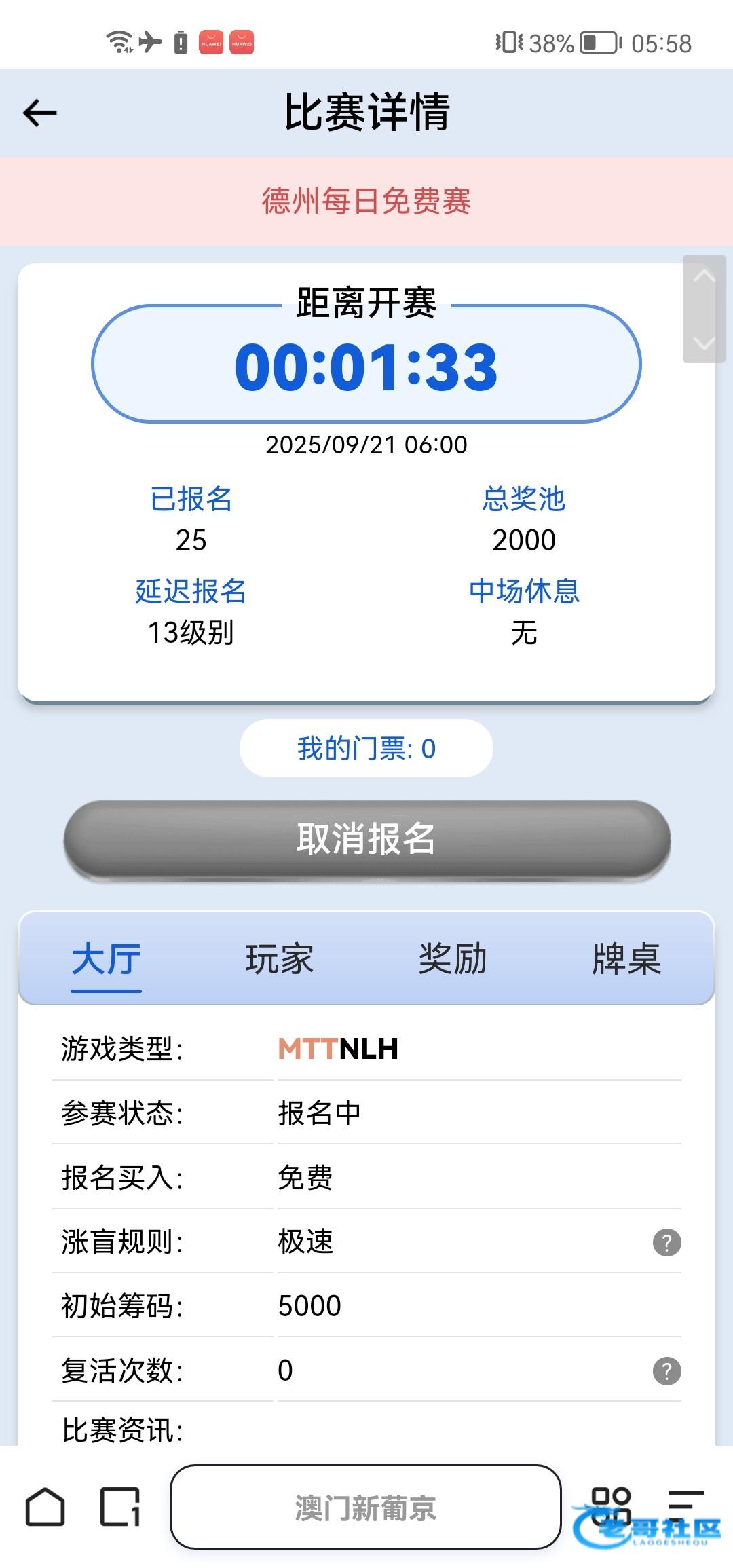Open the browser home page
Viewport: 733px width, 1568px height.
(45, 1508)
